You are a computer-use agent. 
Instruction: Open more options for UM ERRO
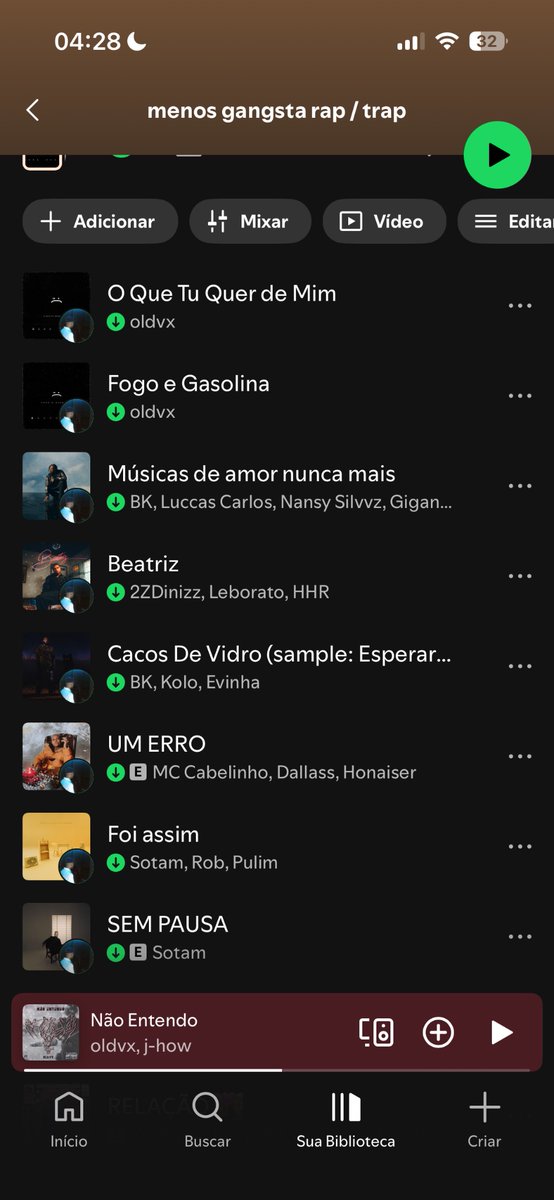[519, 756]
